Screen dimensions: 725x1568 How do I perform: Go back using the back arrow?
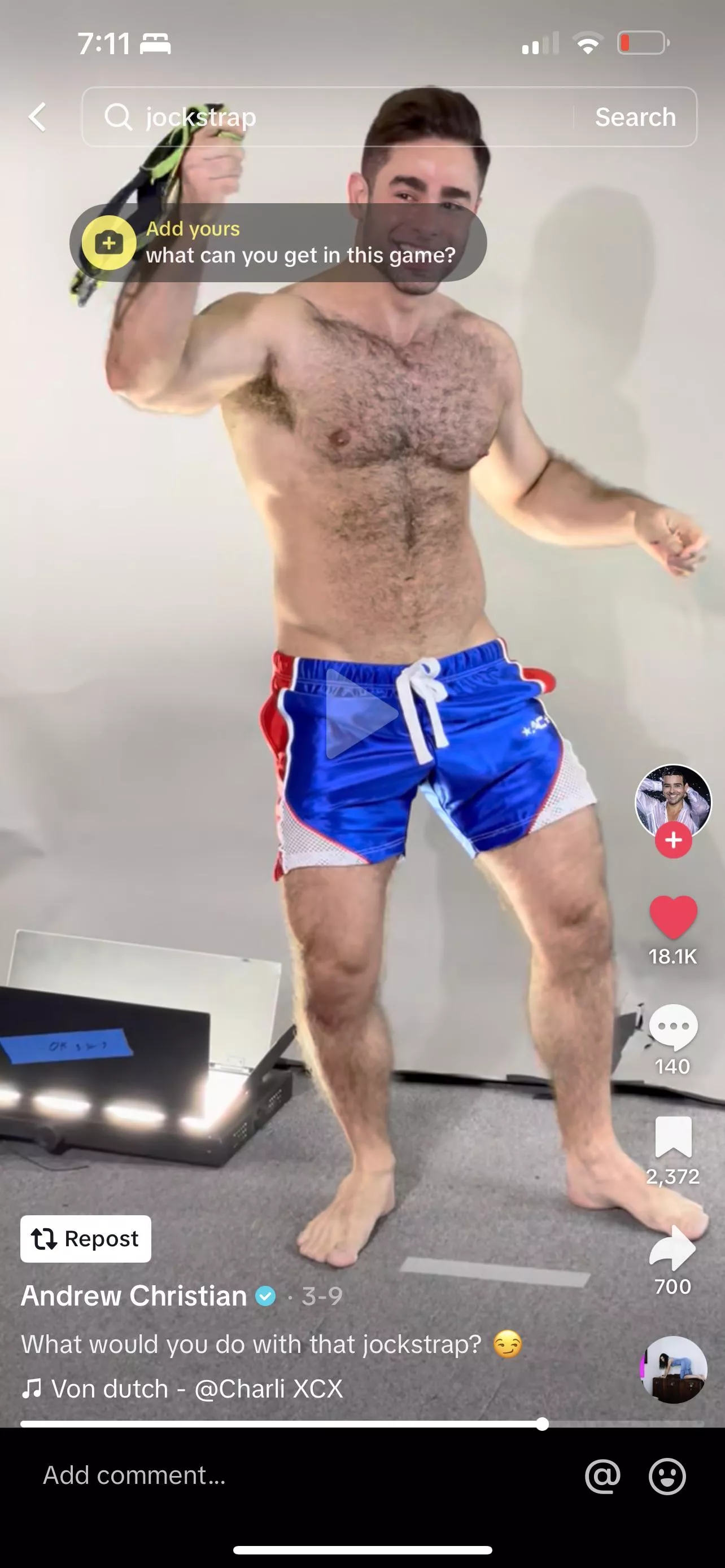coord(38,117)
